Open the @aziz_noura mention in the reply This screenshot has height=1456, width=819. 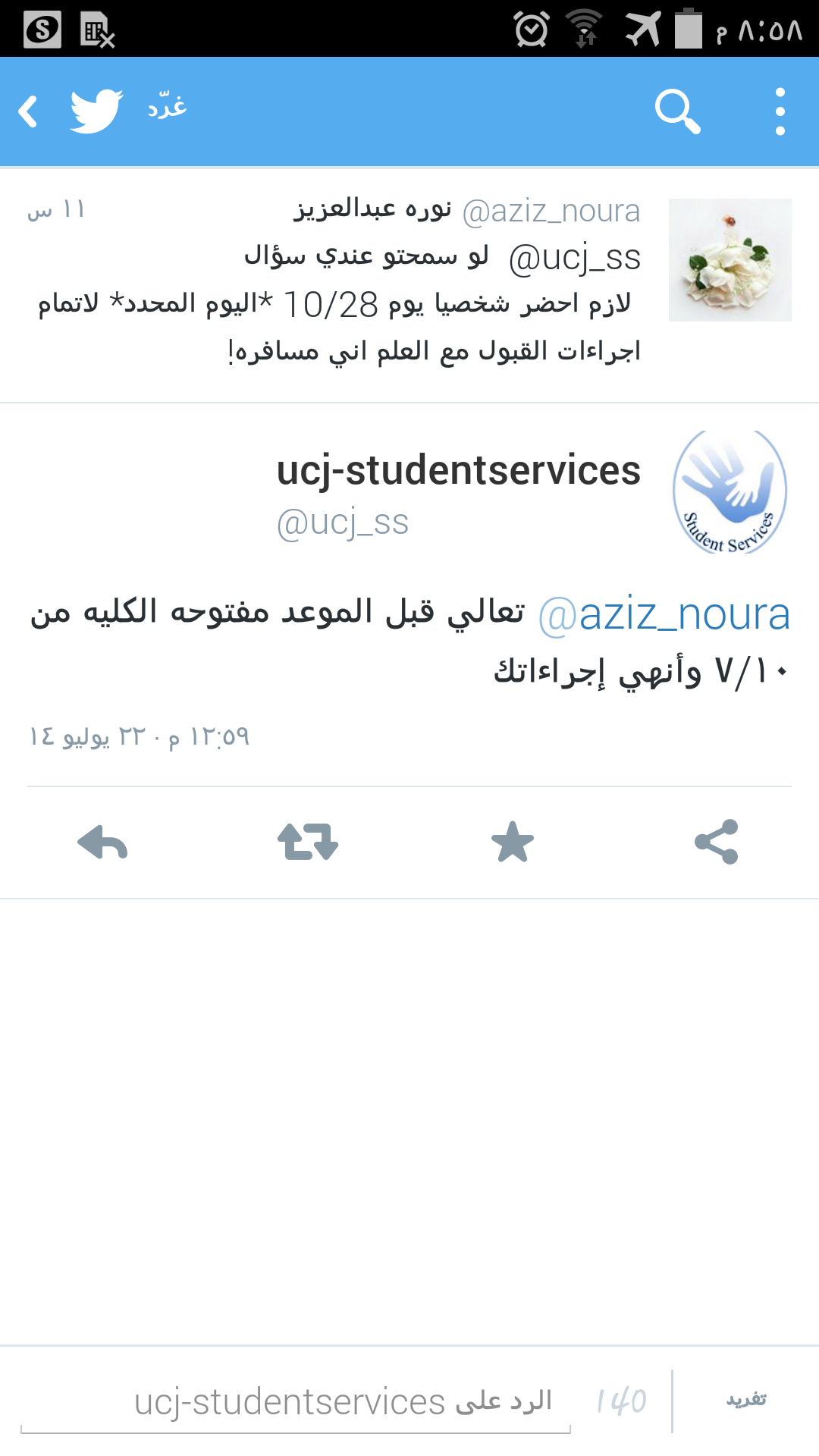click(664, 613)
